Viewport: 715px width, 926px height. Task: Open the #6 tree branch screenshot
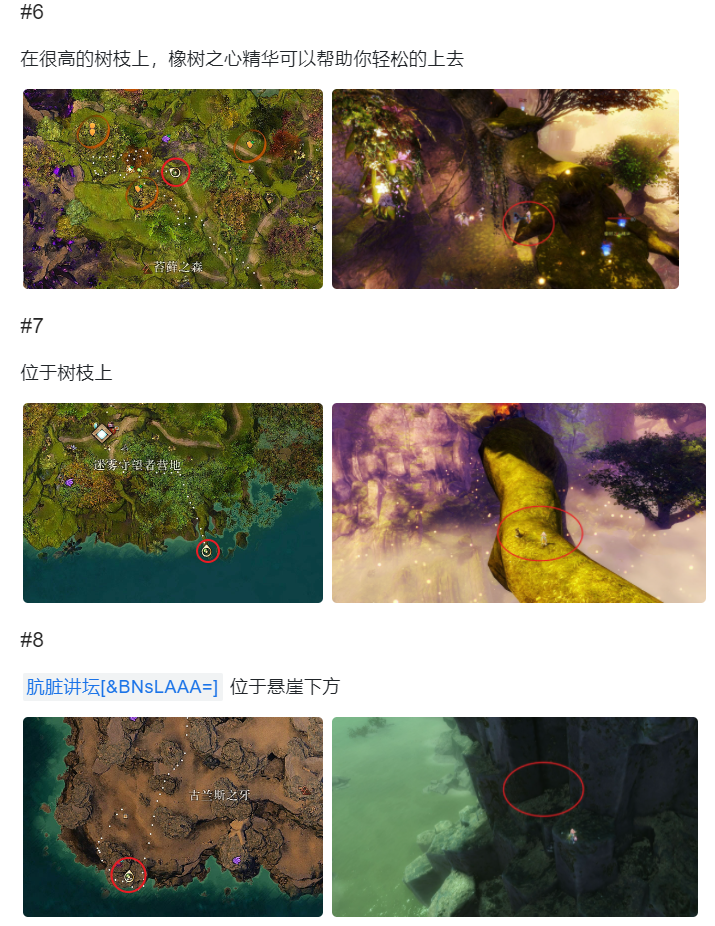pos(505,189)
